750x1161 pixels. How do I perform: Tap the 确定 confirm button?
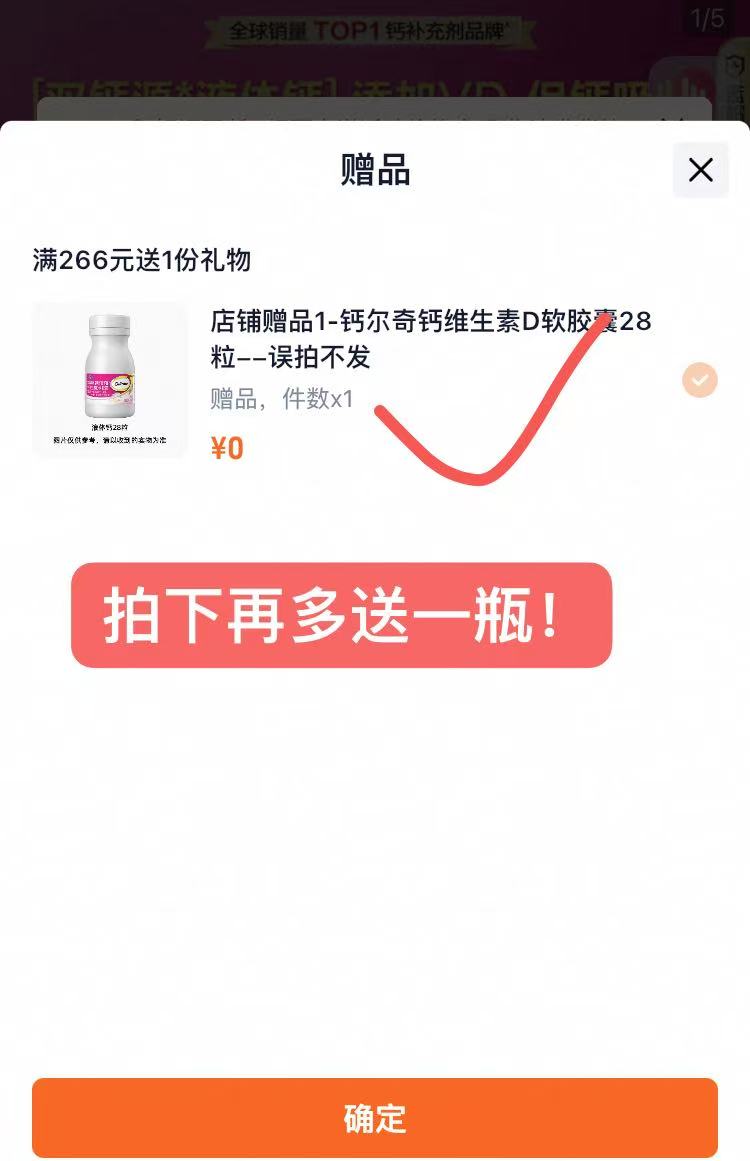pyautogui.click(x=375, y=1116)
